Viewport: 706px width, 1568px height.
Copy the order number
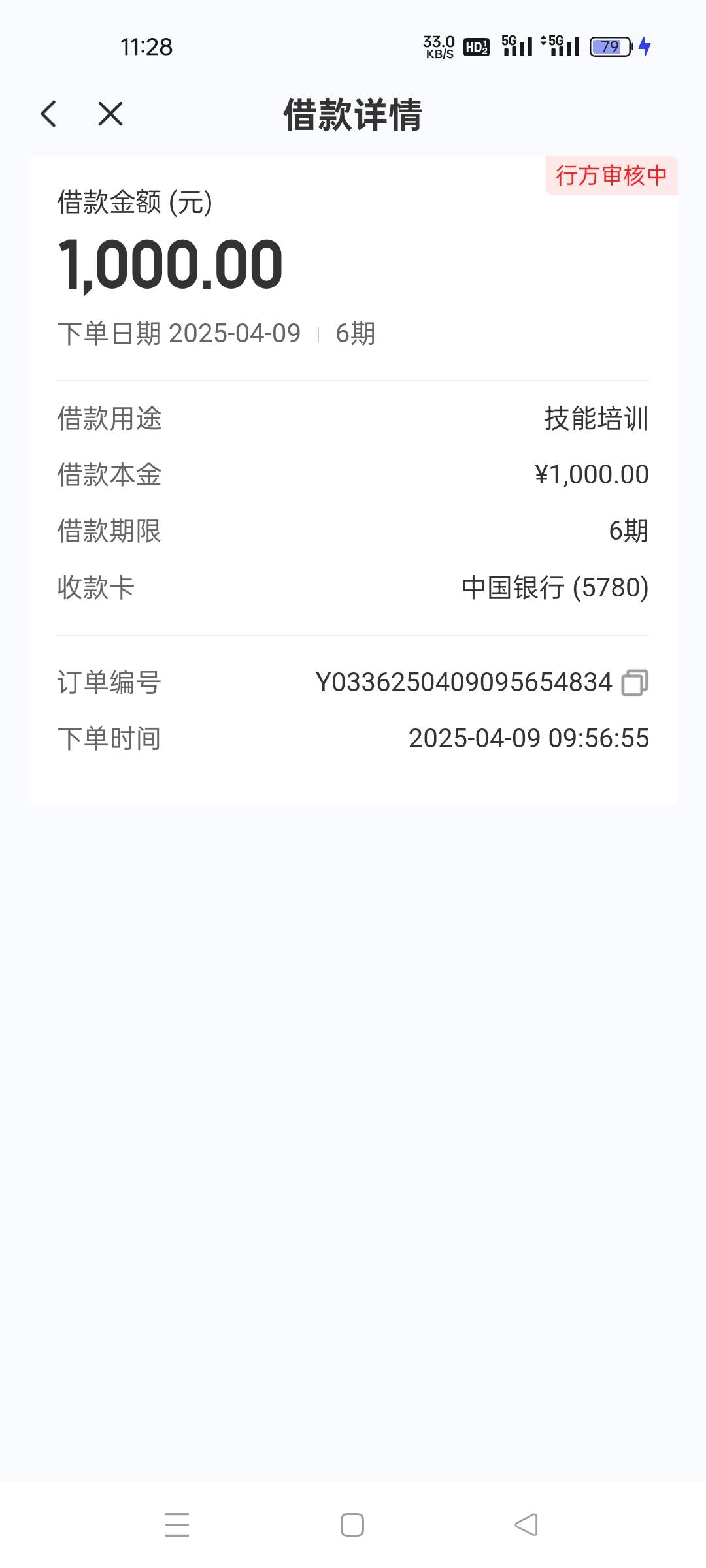[x=634, y=683]
